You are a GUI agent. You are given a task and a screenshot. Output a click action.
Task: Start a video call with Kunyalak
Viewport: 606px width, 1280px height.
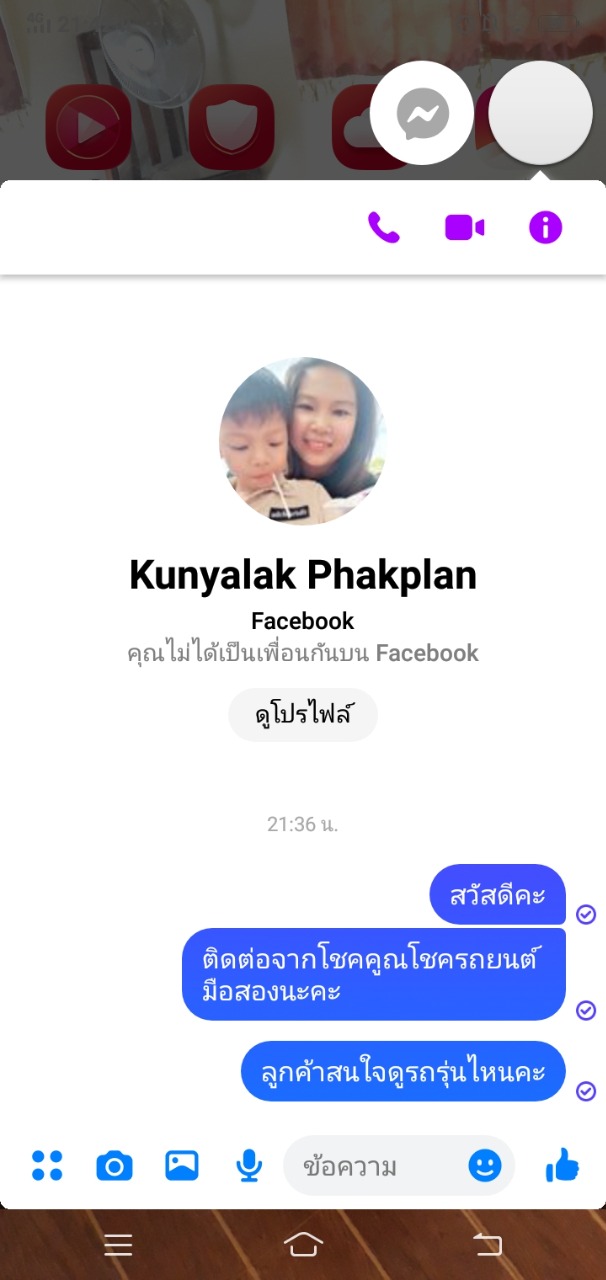pos(464,228)
